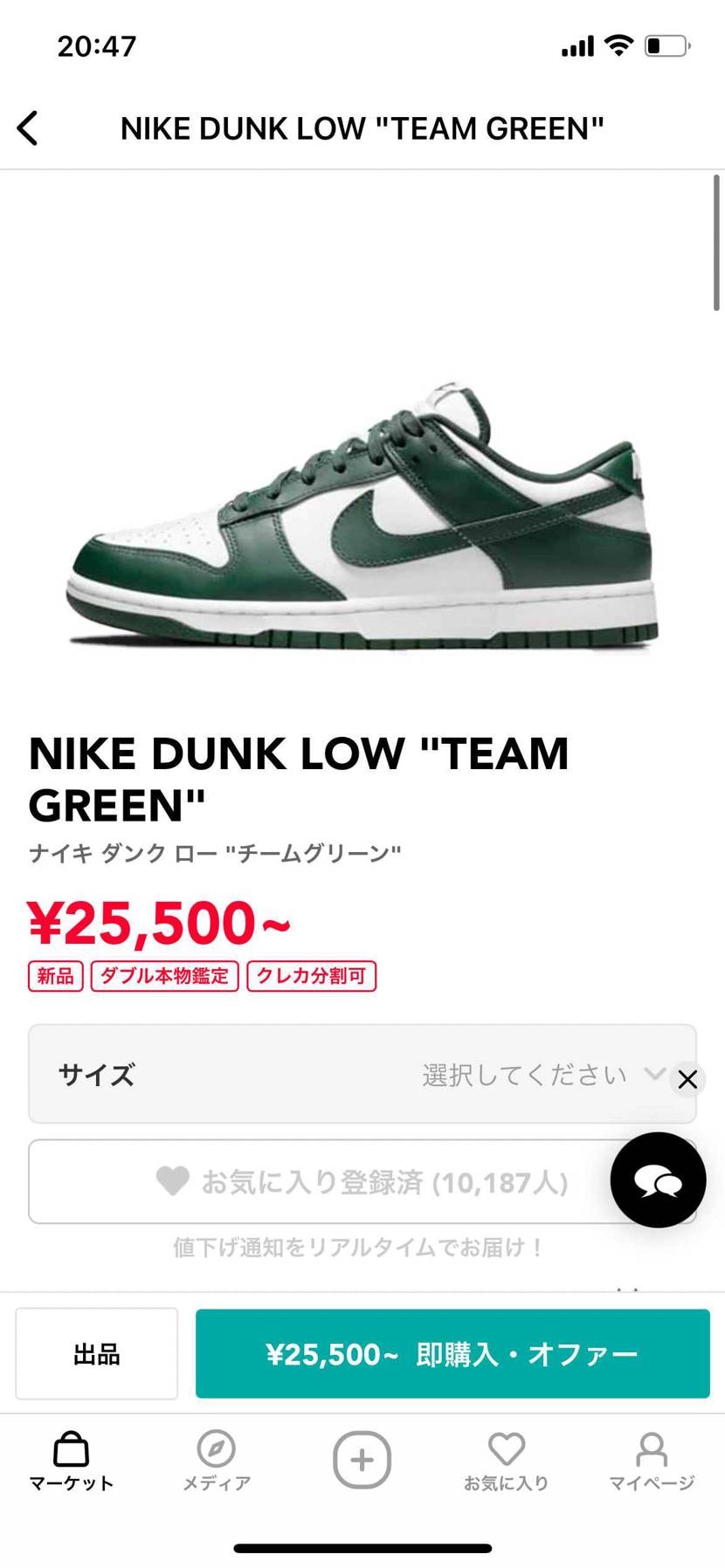The height and width of the screenshot is (1568, 725).
Task: Open the plus create button
Action: pos(362,1460)
